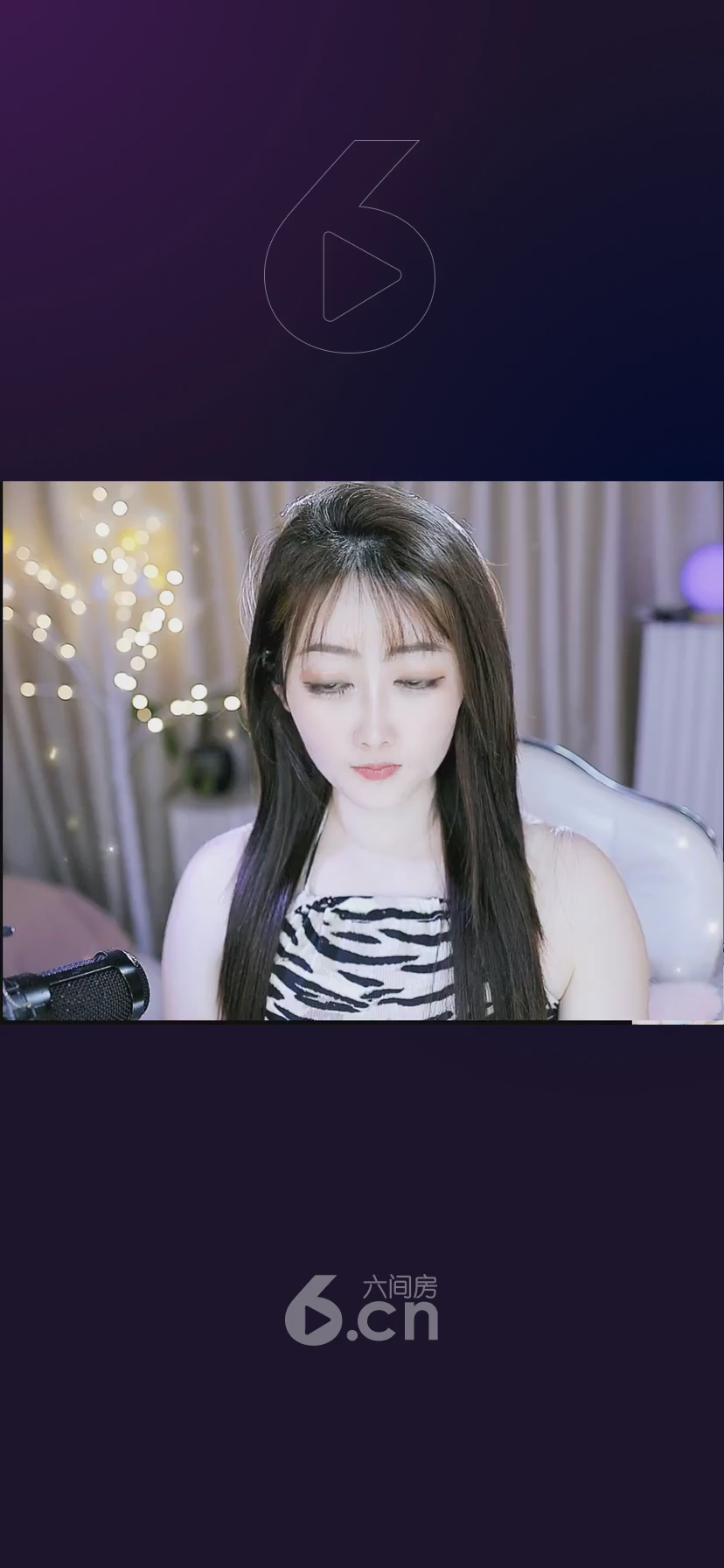Tap the live stream video player
The height and width of the screenshot is (1568, 724).
click(x=362, y=751)
